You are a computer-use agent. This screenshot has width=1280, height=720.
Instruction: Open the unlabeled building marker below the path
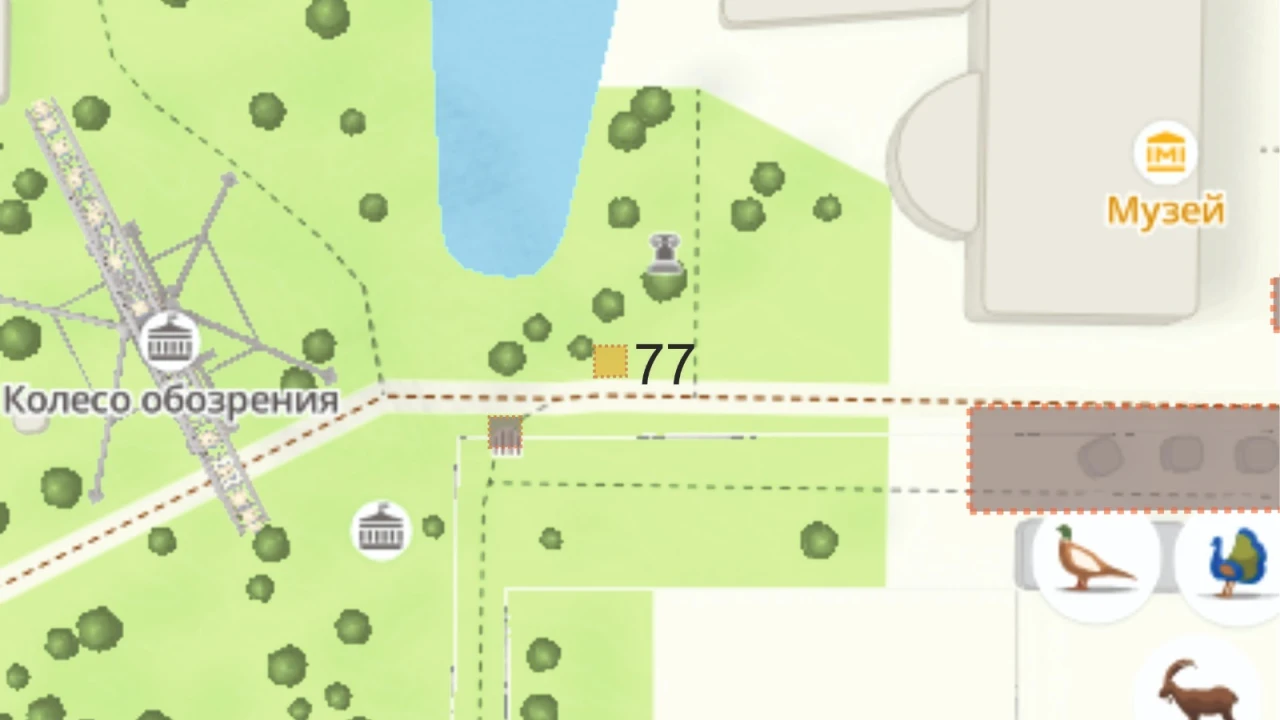click(x=381, y=529)
